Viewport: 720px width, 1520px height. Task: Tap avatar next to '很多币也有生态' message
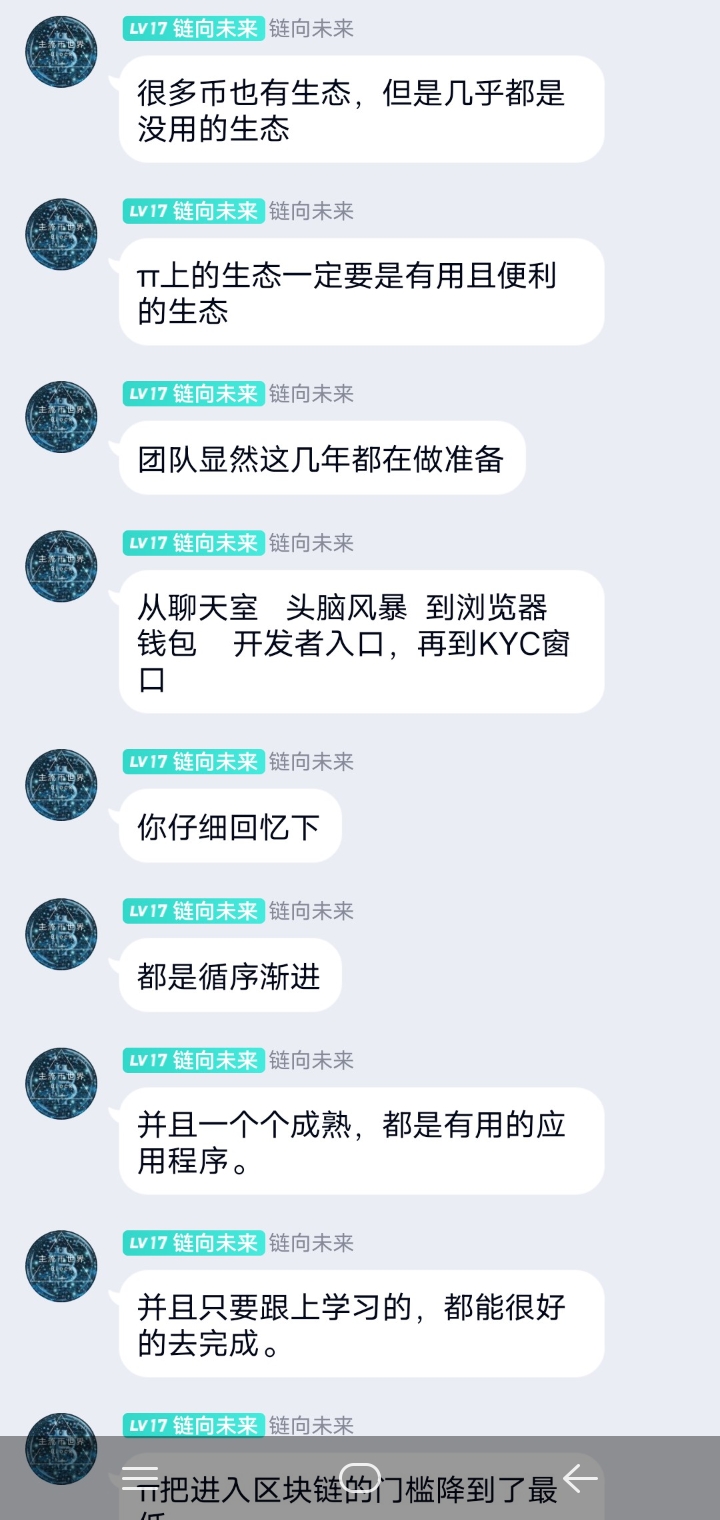pyautogui.click(x=61, y=52)
